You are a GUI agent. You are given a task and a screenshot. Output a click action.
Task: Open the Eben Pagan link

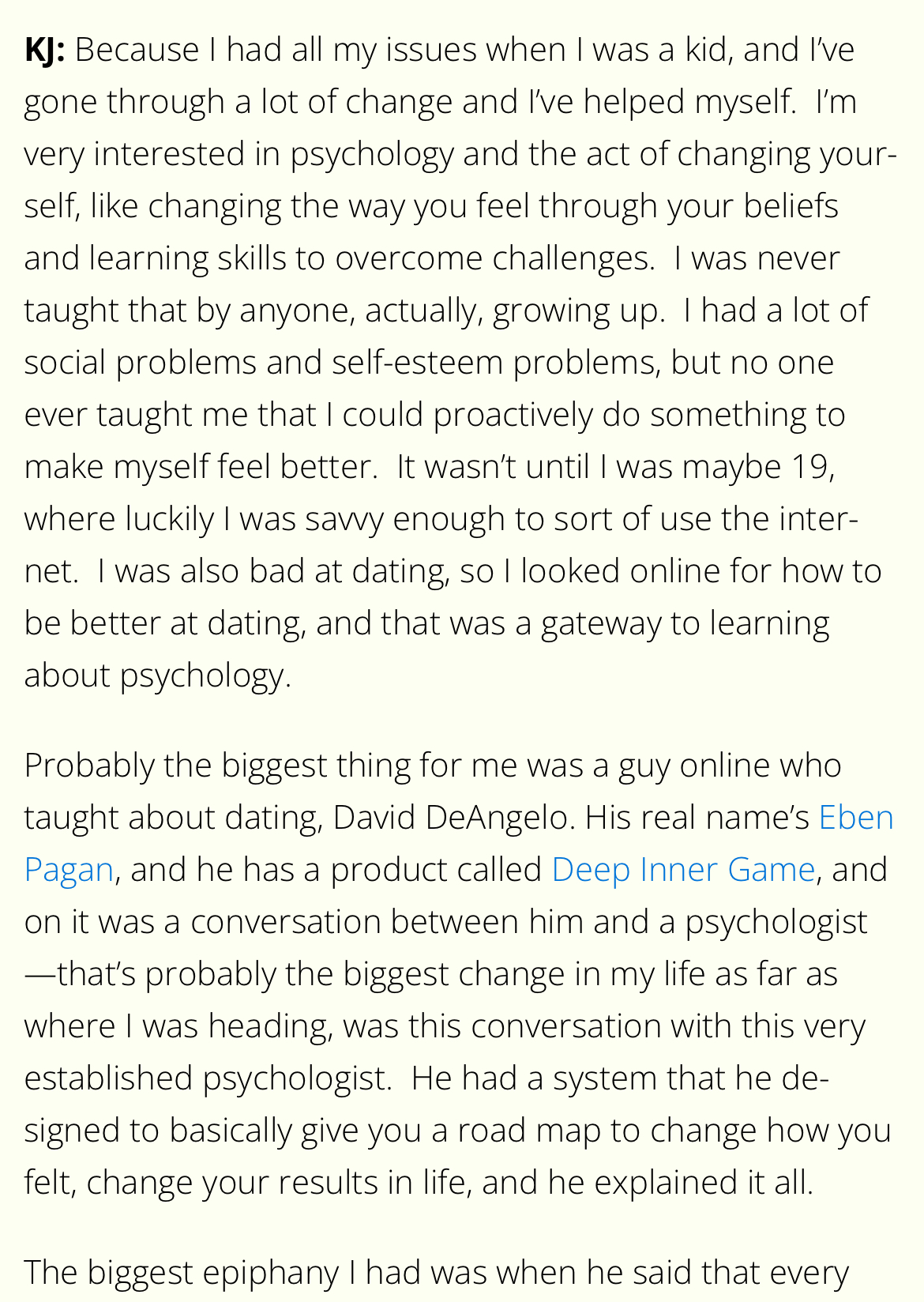tap(856, 818)
